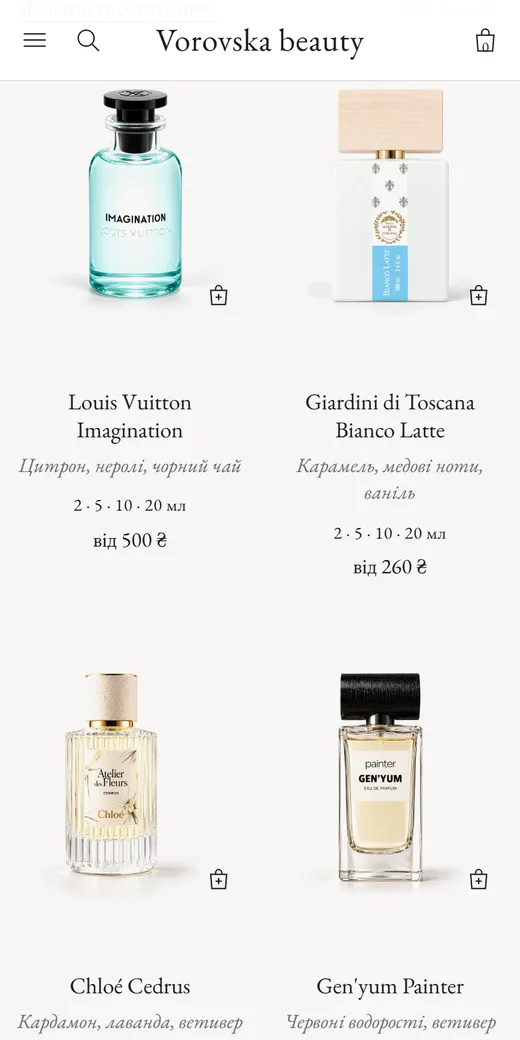Open the Louis Vuitton Imagination product image
Screen dimensions: 520x1040
pyautogui.click(x=135, y=194)
